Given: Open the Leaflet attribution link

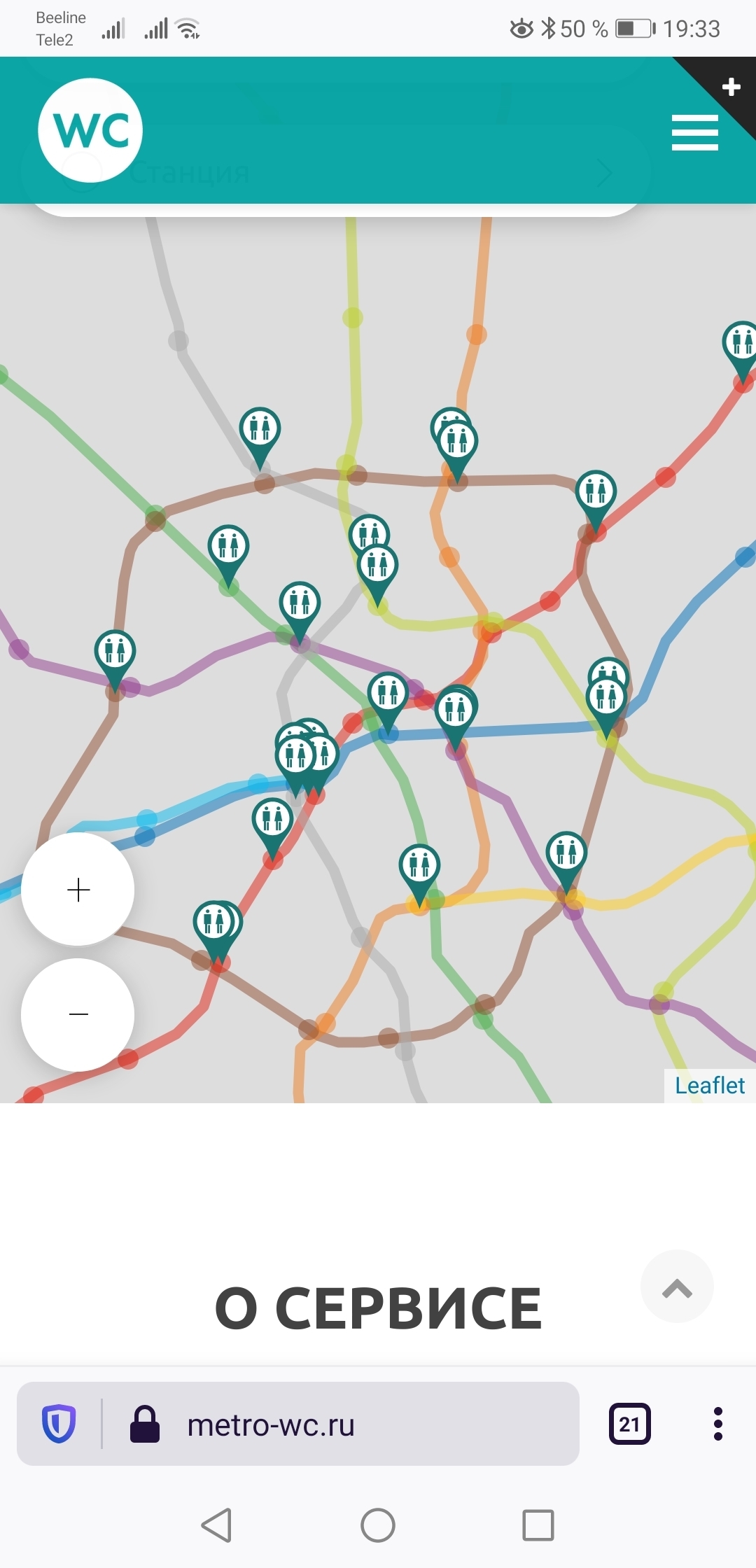Looking at the screenshot, I should [709, 1086].
